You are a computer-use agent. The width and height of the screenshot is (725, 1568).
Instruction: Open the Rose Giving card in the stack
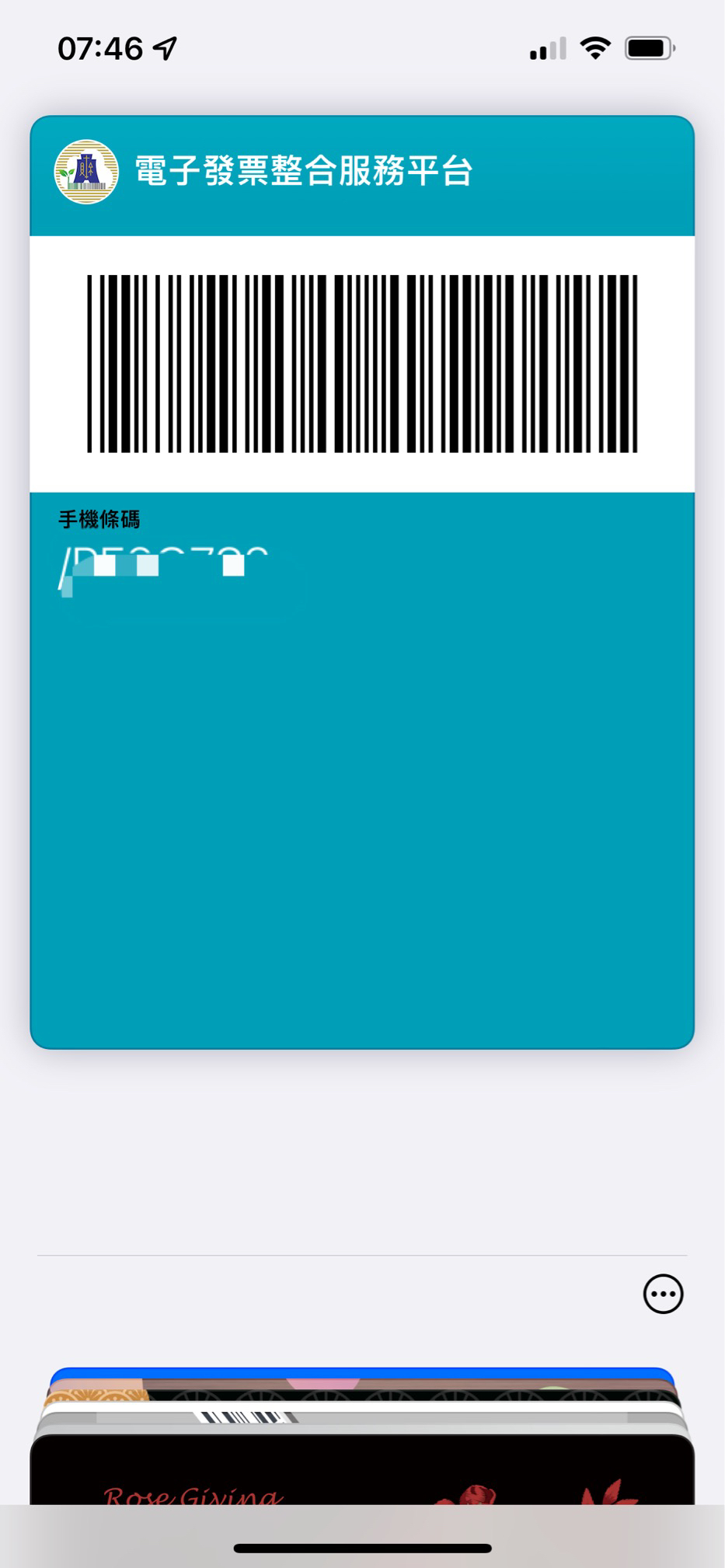[362, 1469]
